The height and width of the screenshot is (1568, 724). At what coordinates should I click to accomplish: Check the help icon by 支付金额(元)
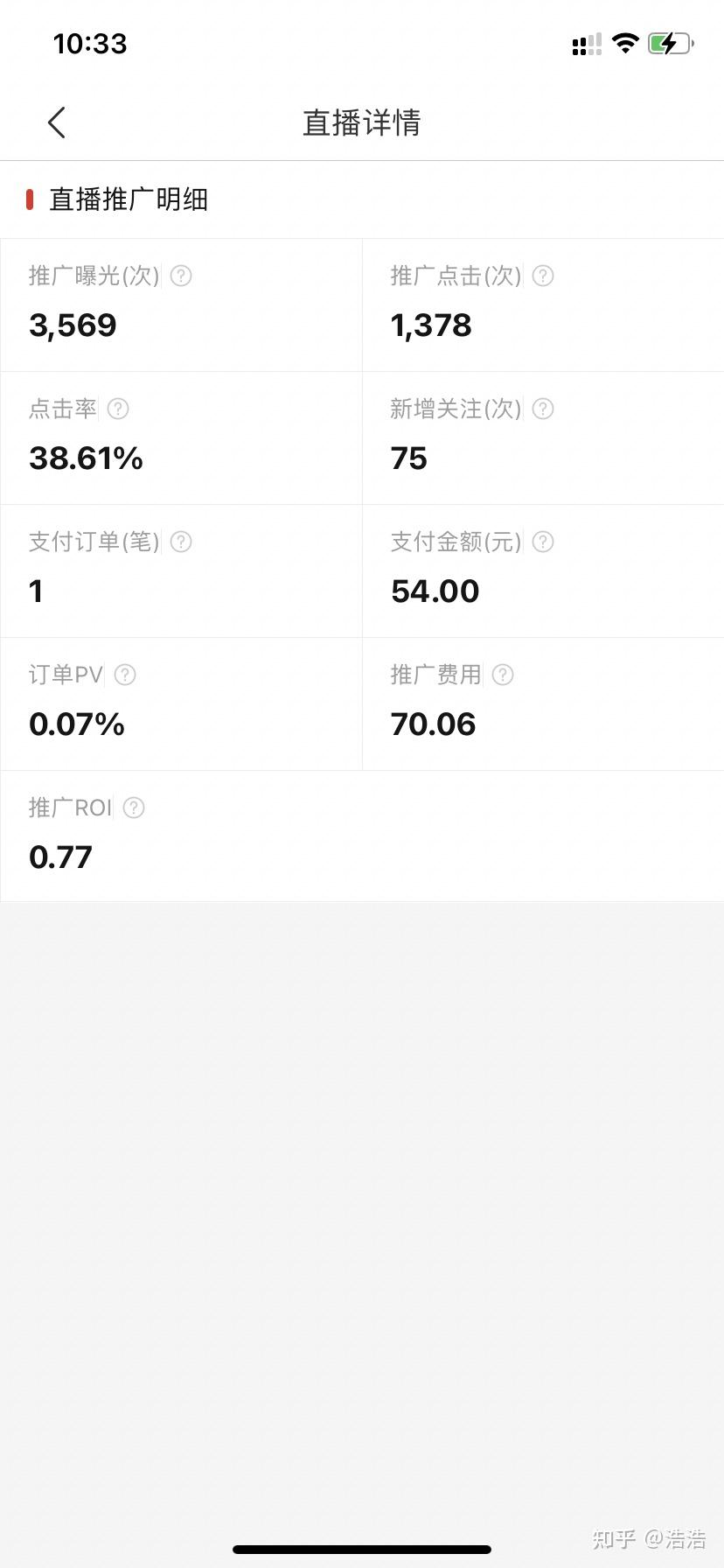coord(543,542)
